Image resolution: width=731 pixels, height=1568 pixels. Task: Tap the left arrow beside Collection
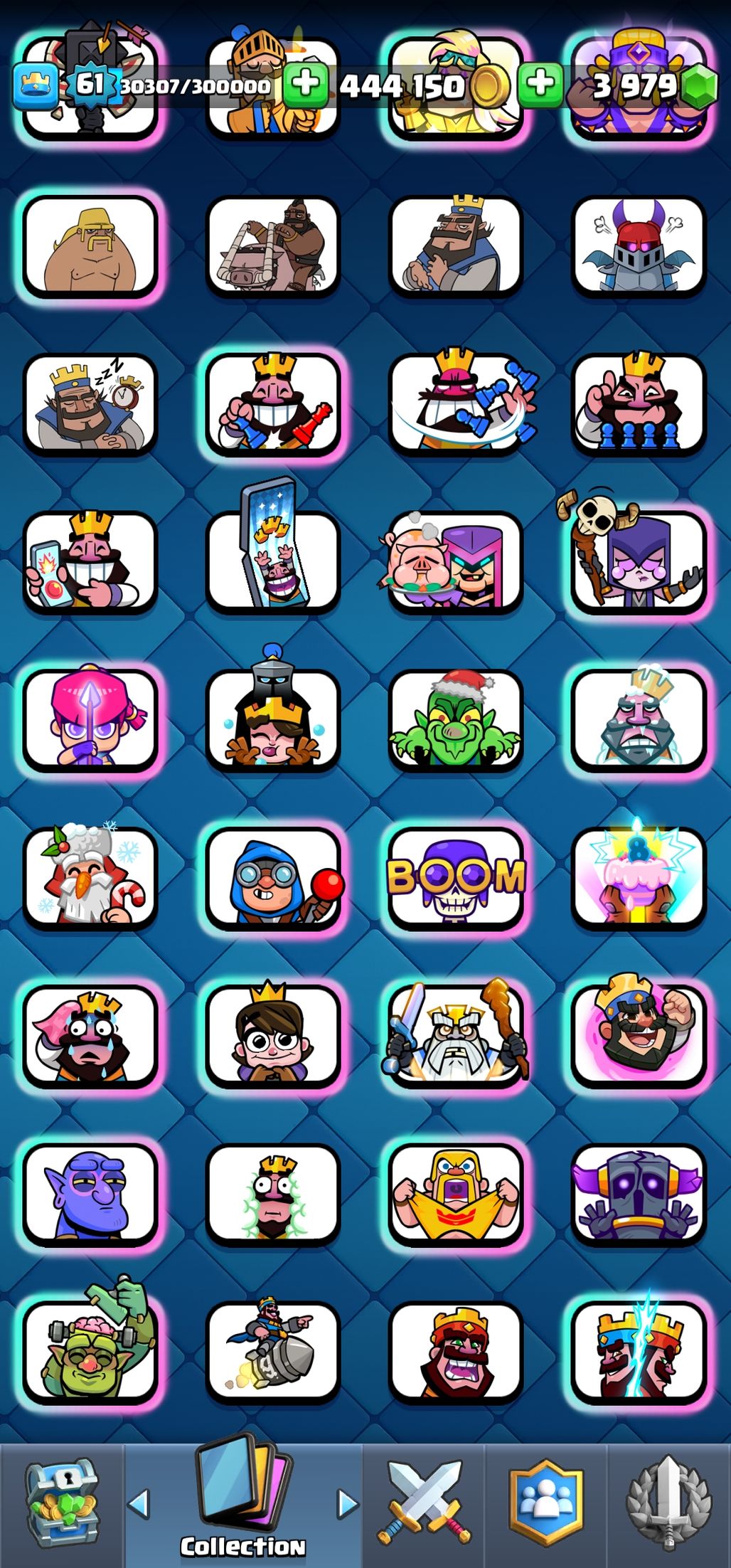pos(139,1503)
